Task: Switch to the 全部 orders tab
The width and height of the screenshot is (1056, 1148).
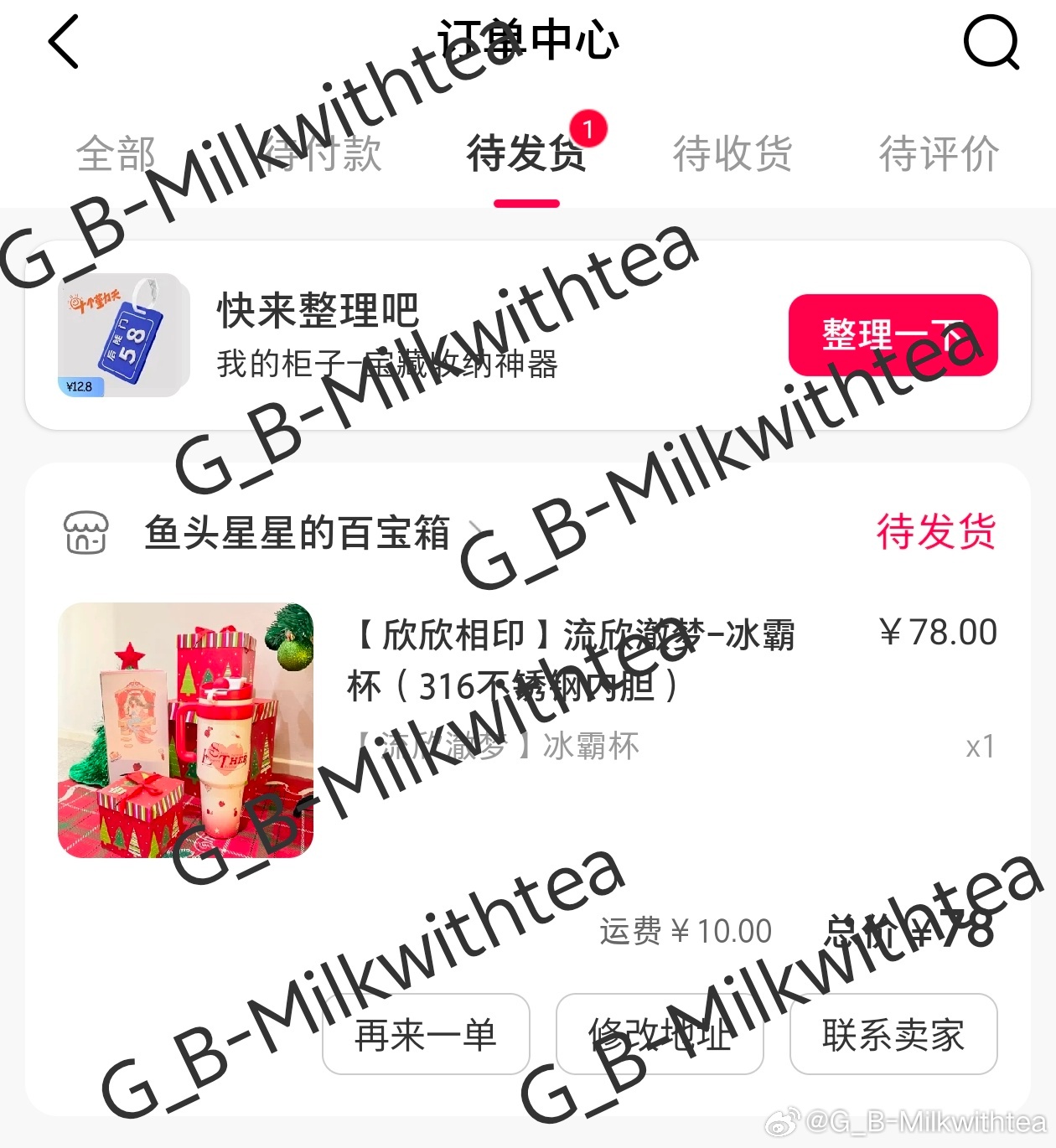Action: [x=116, y=153]
